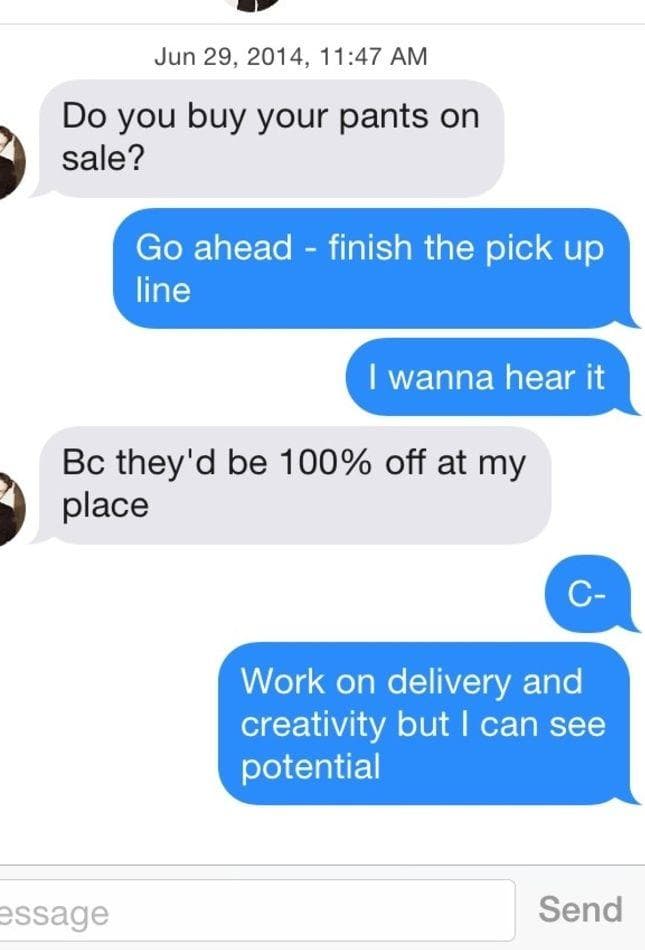Open avatar next to 100% off message

[10, 509]
